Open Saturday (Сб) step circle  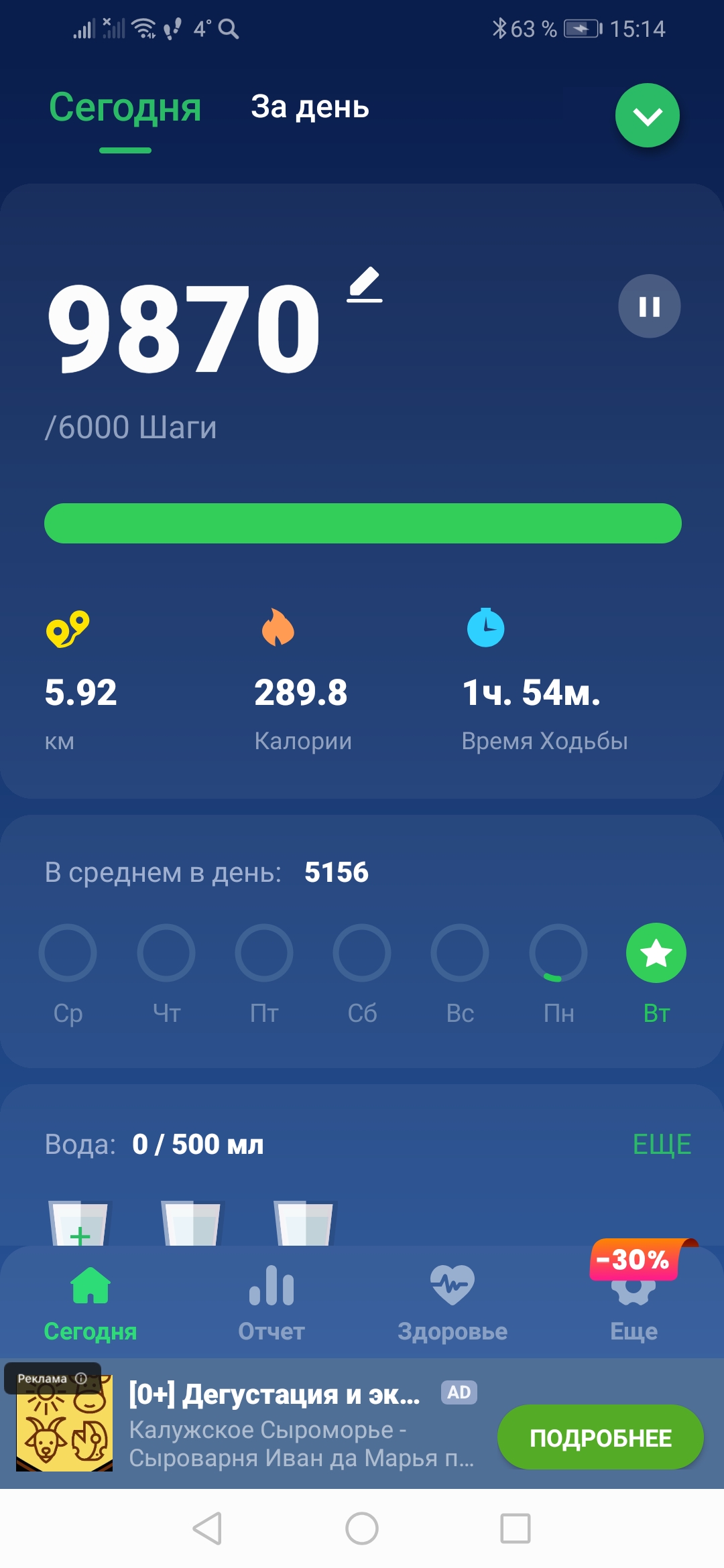[x=362, y=953]
